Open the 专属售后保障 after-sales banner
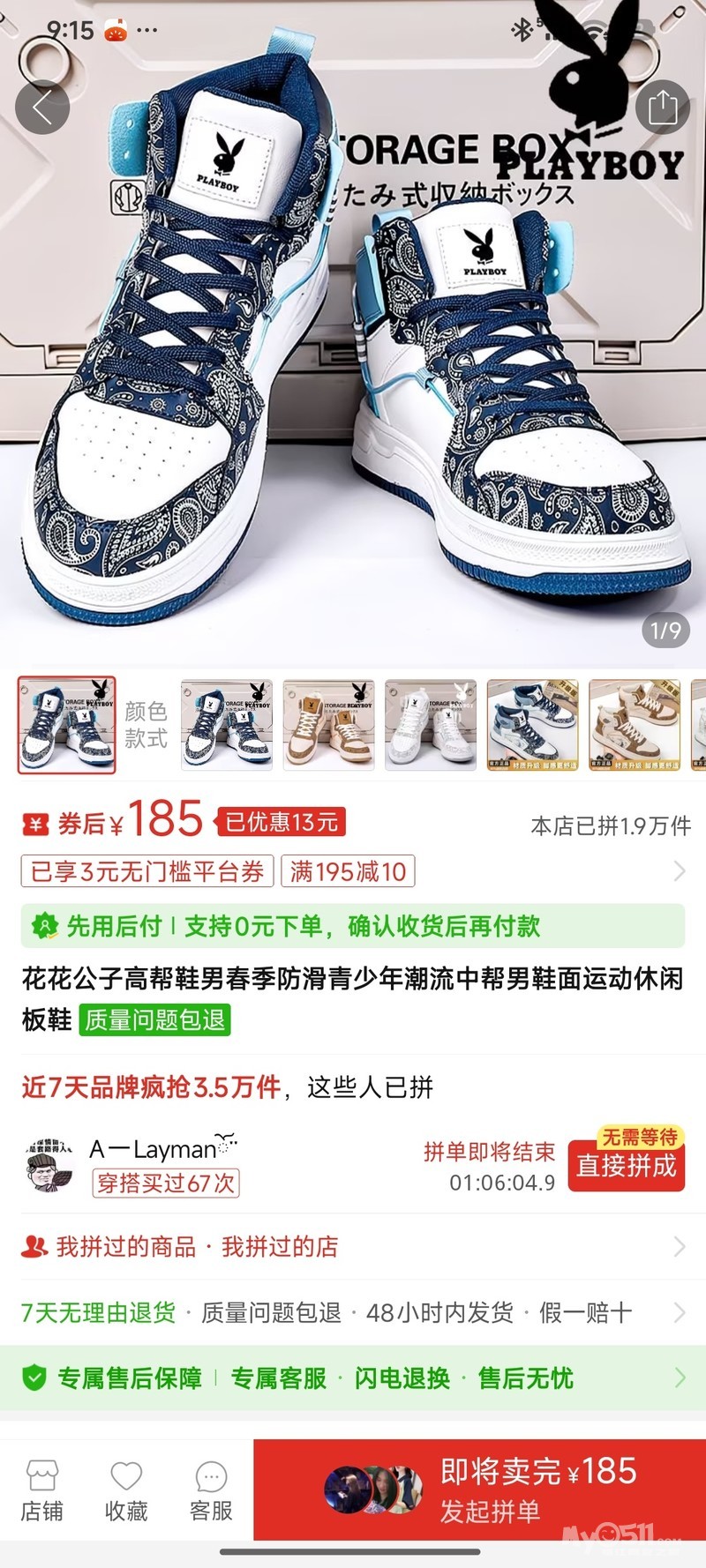706x1568 pixels. click(x=352, y=1378)
